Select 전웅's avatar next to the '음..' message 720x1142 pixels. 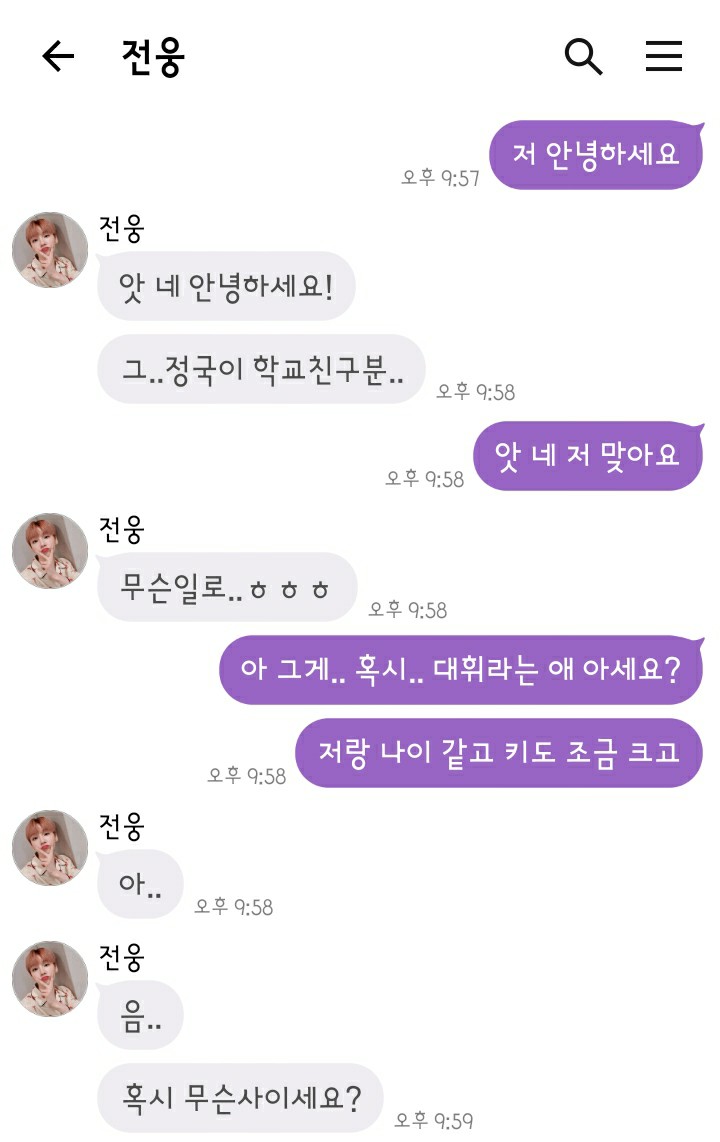(x=50, y=979)
